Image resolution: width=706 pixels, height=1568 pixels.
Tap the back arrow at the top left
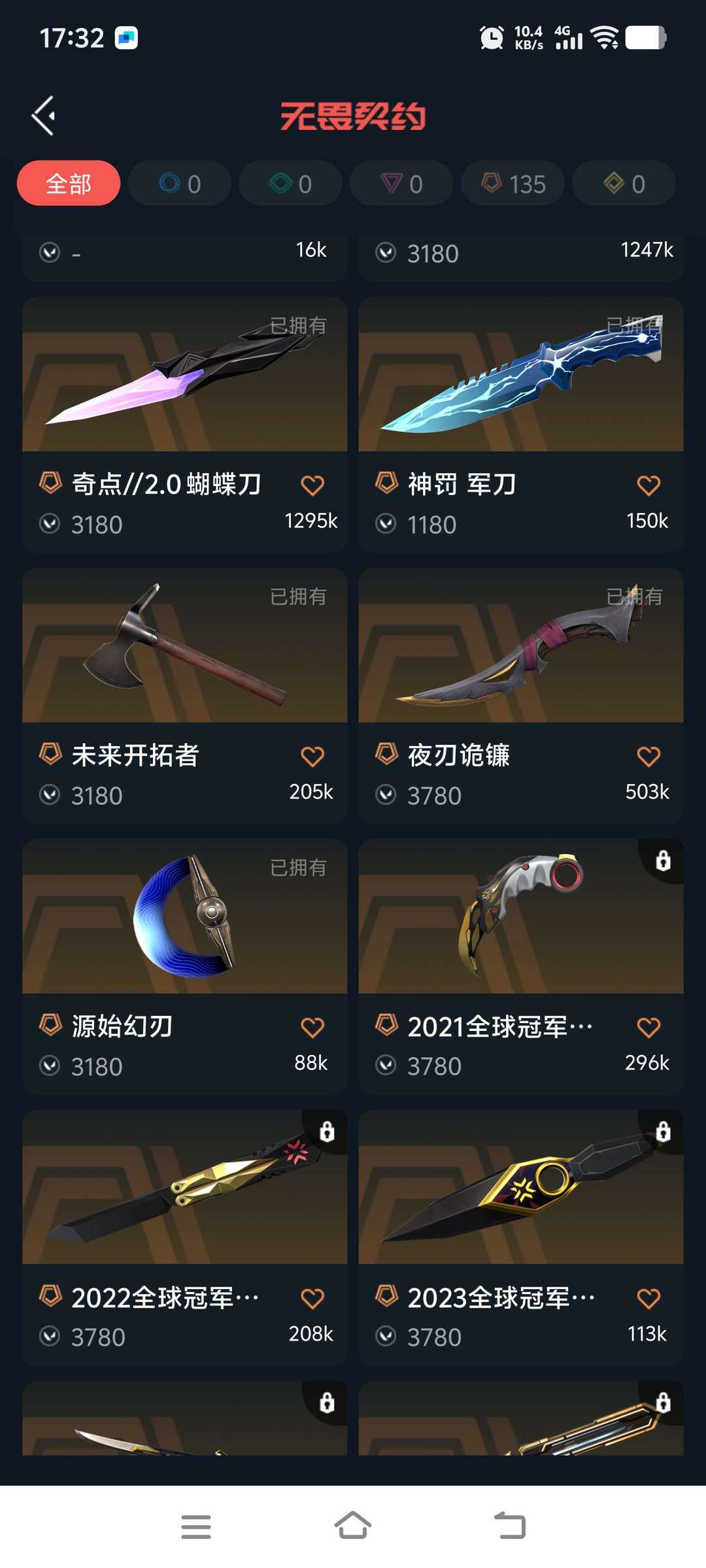click(x=43, y=114)
